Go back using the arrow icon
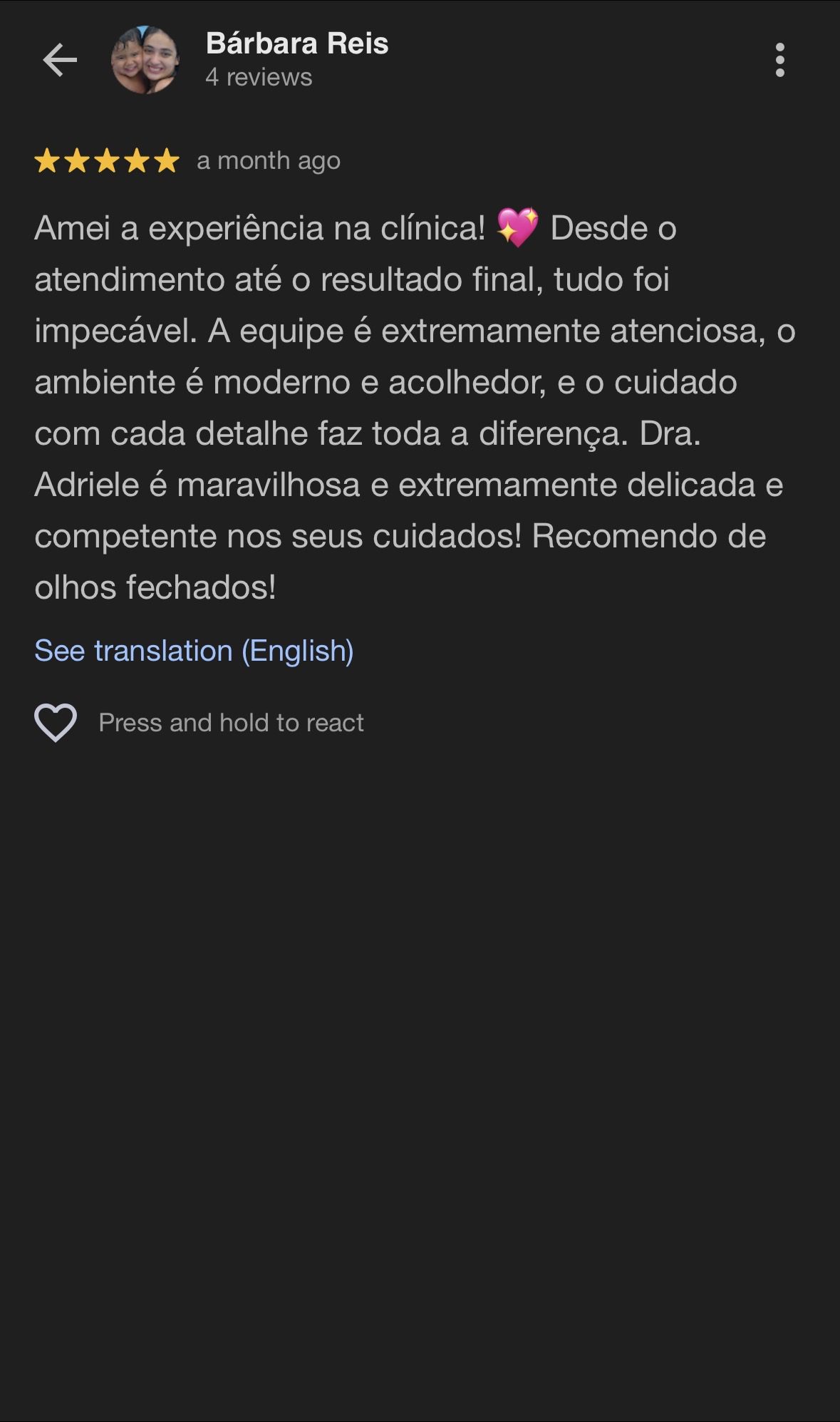 point(60,60)
